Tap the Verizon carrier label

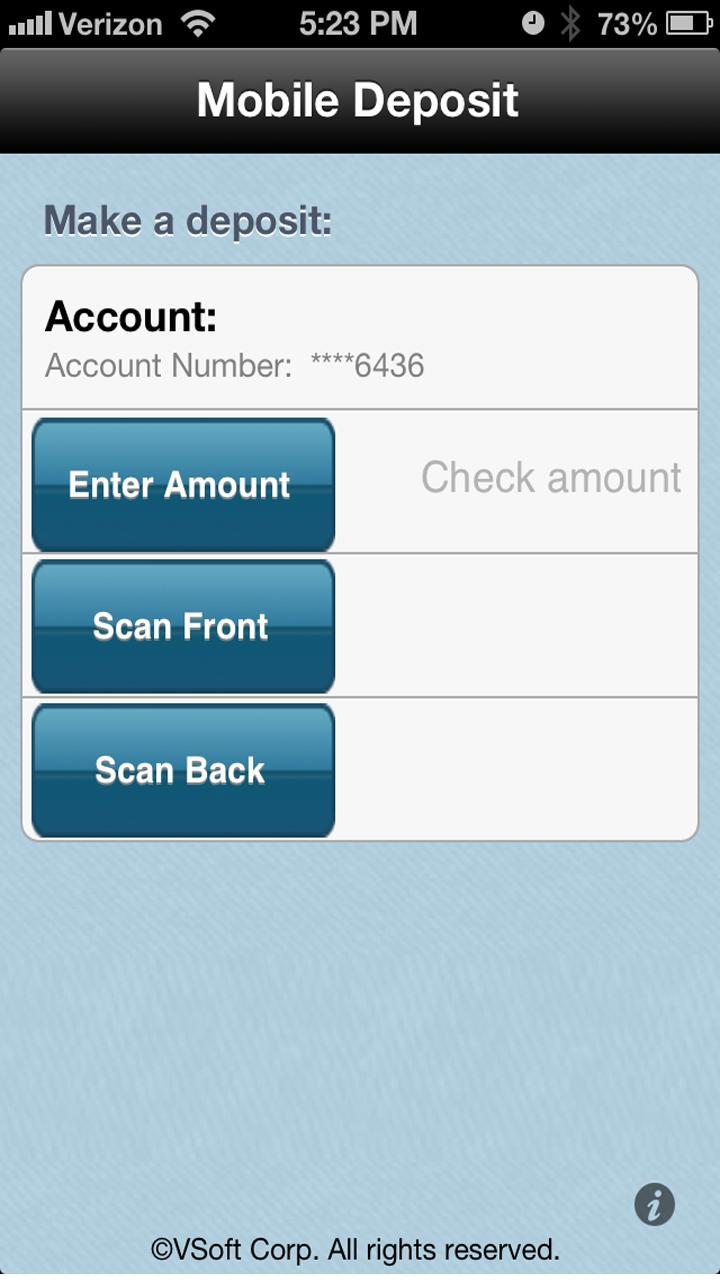pos(113,24)
